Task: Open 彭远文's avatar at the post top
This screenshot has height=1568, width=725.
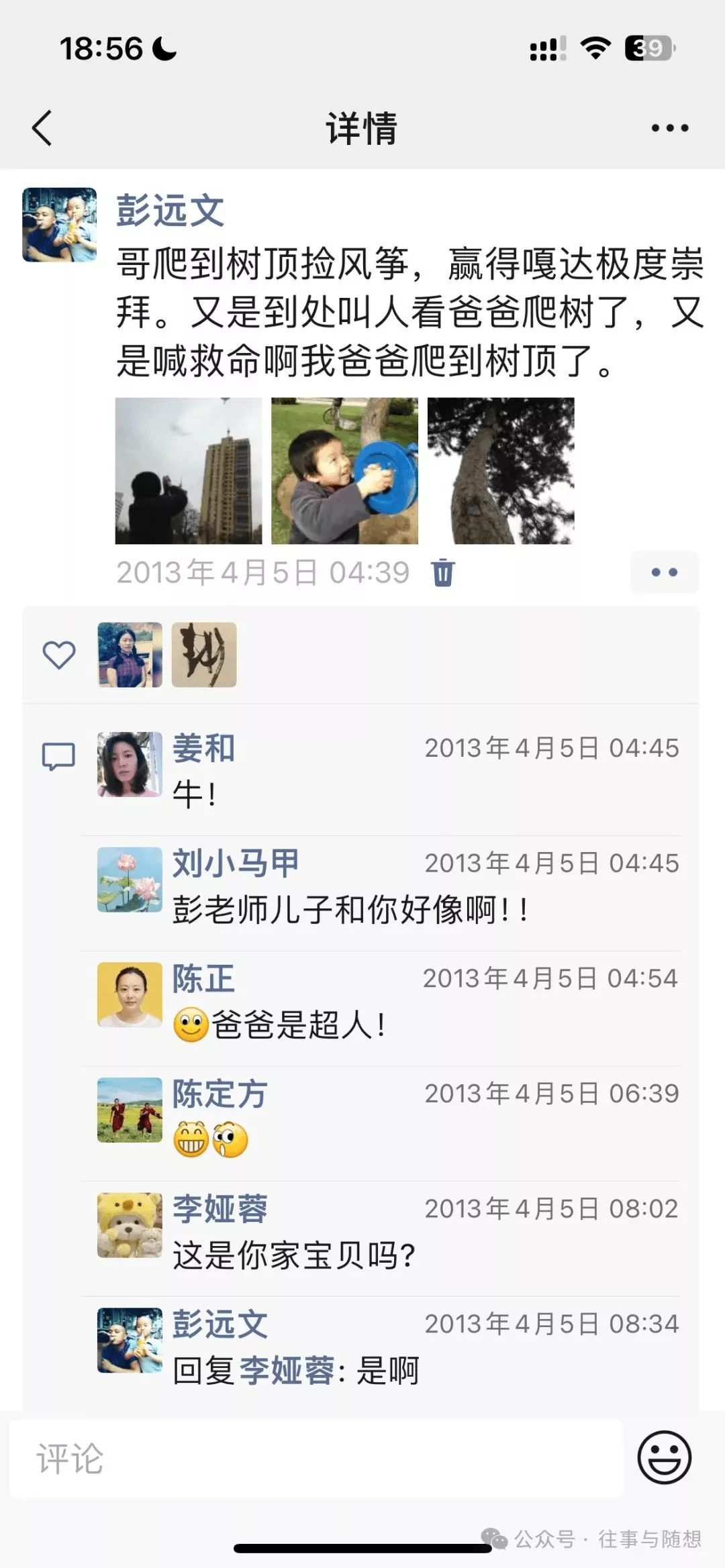Action: tap(60, 225)
